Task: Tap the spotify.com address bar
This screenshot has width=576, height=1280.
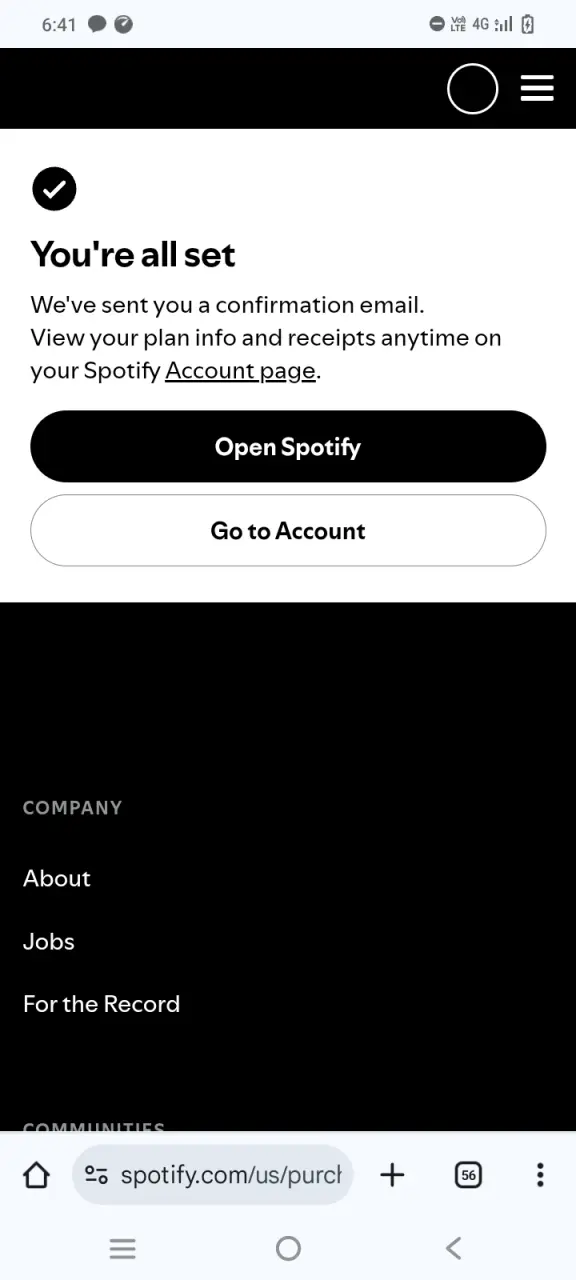Action: point(213,1175)
